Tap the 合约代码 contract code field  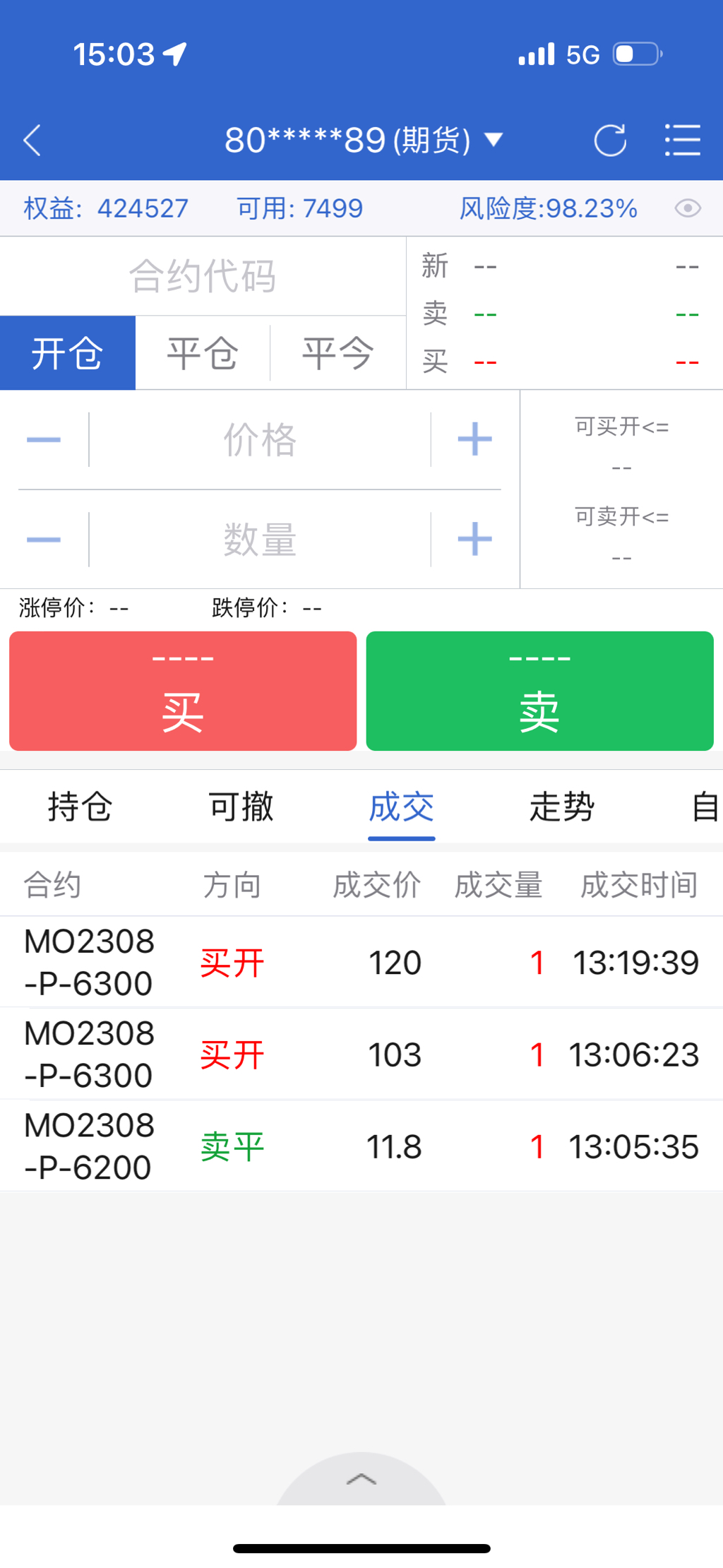pos(203,275)
